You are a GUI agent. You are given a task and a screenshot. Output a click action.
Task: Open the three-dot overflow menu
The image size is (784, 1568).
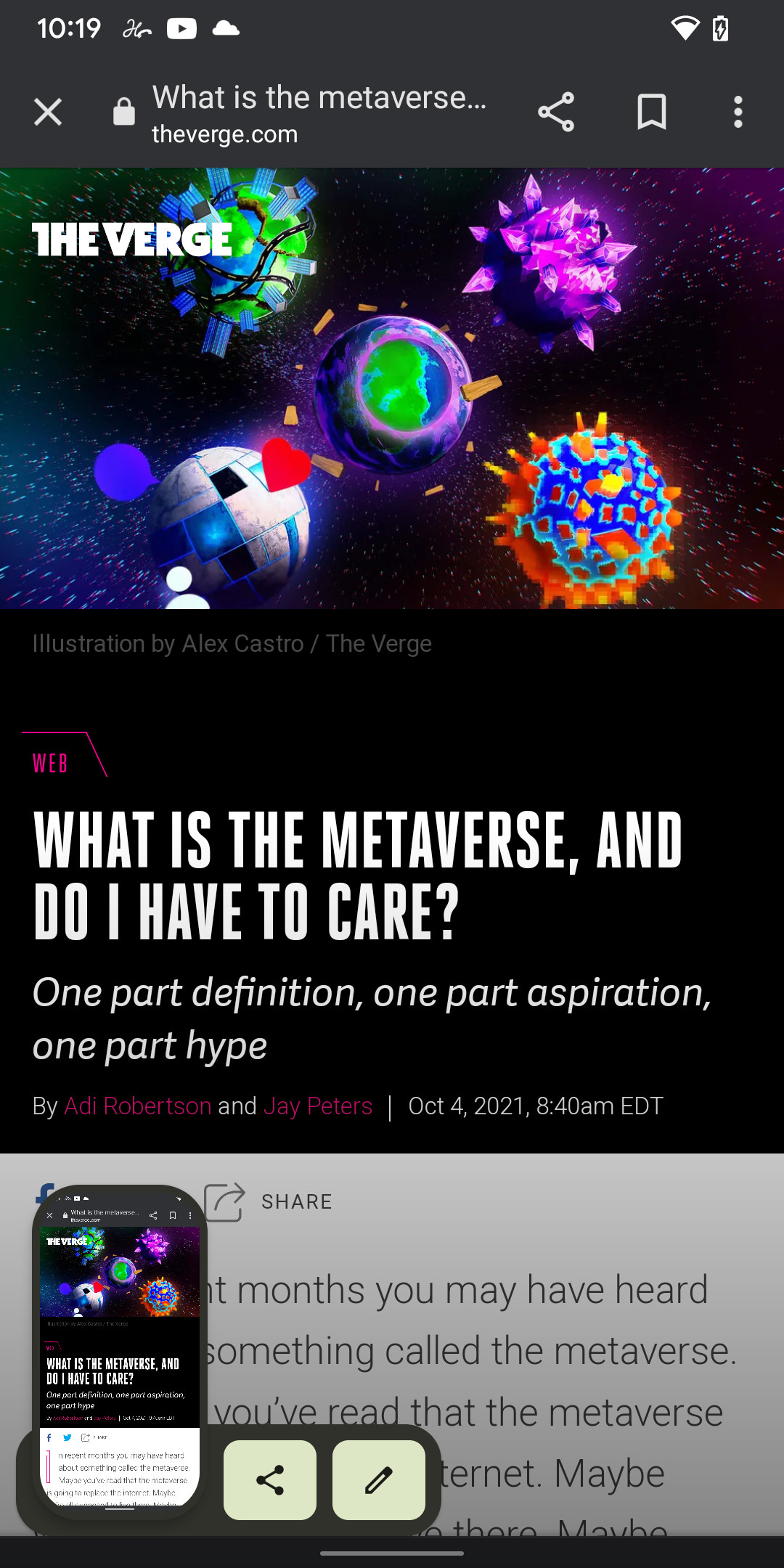[738, 113]
